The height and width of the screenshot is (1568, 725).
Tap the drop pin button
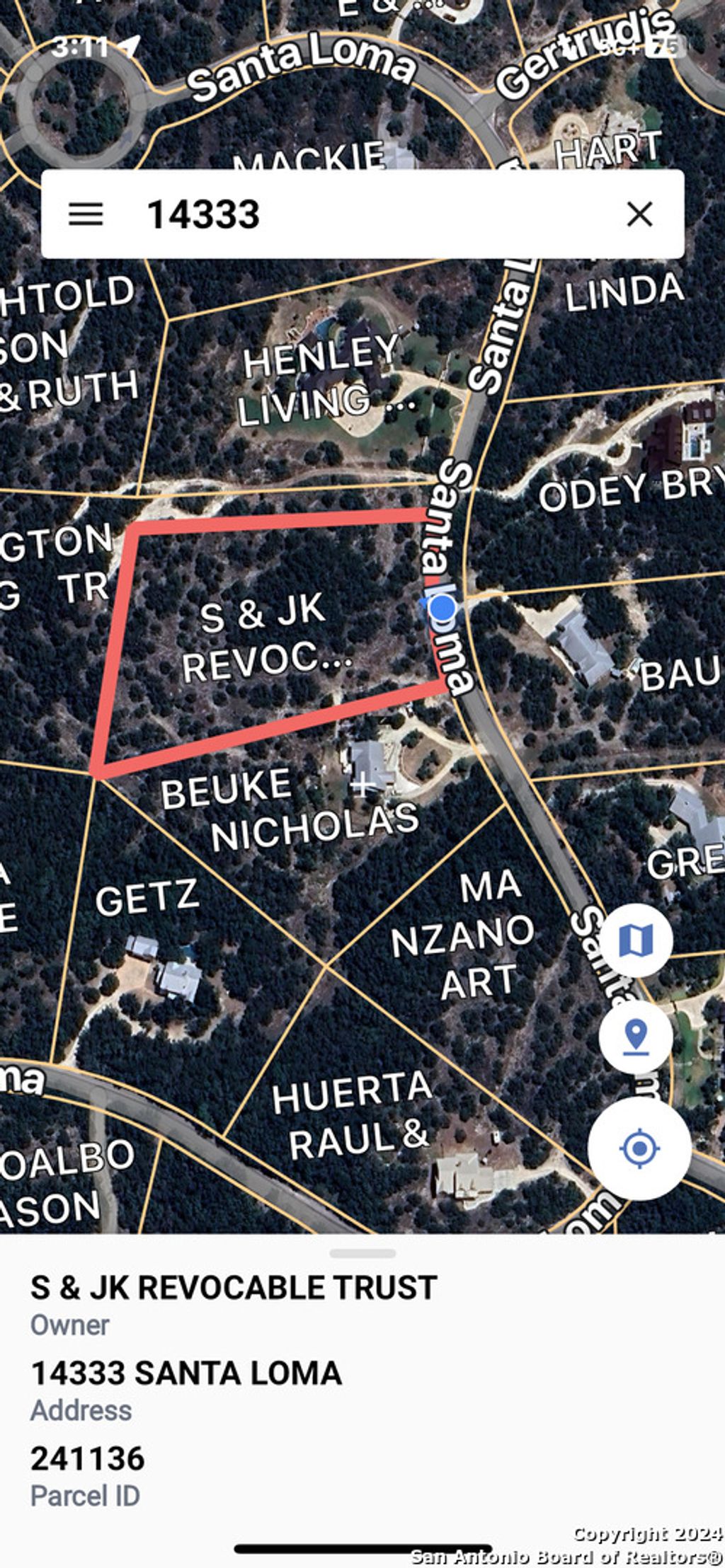pos(635,1037)
